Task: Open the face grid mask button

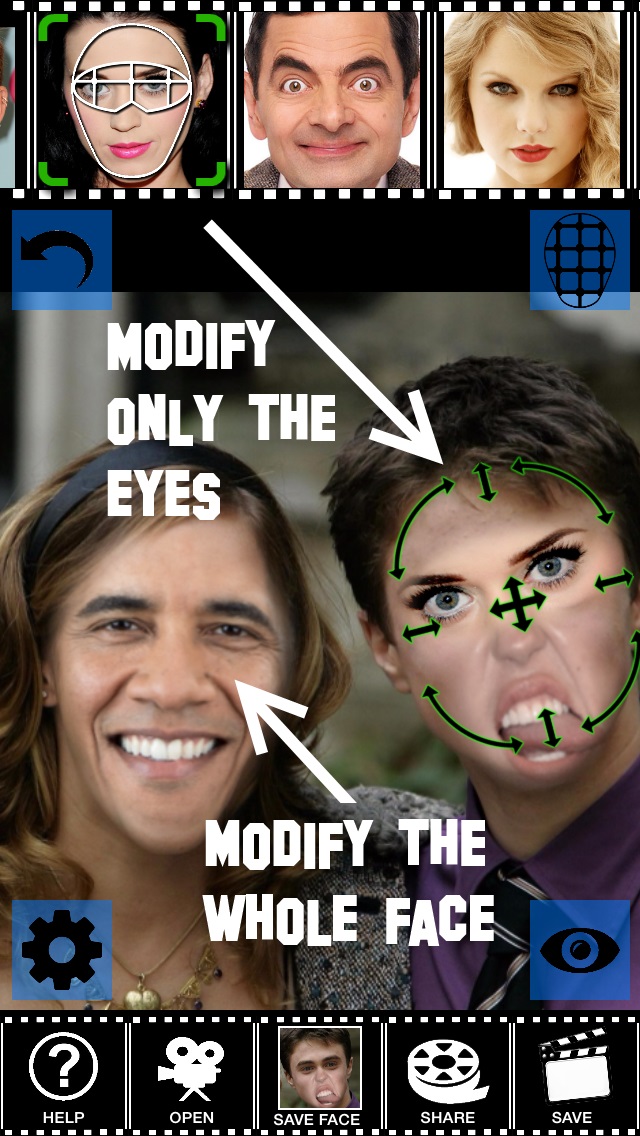Action: [x=580, y=259]
